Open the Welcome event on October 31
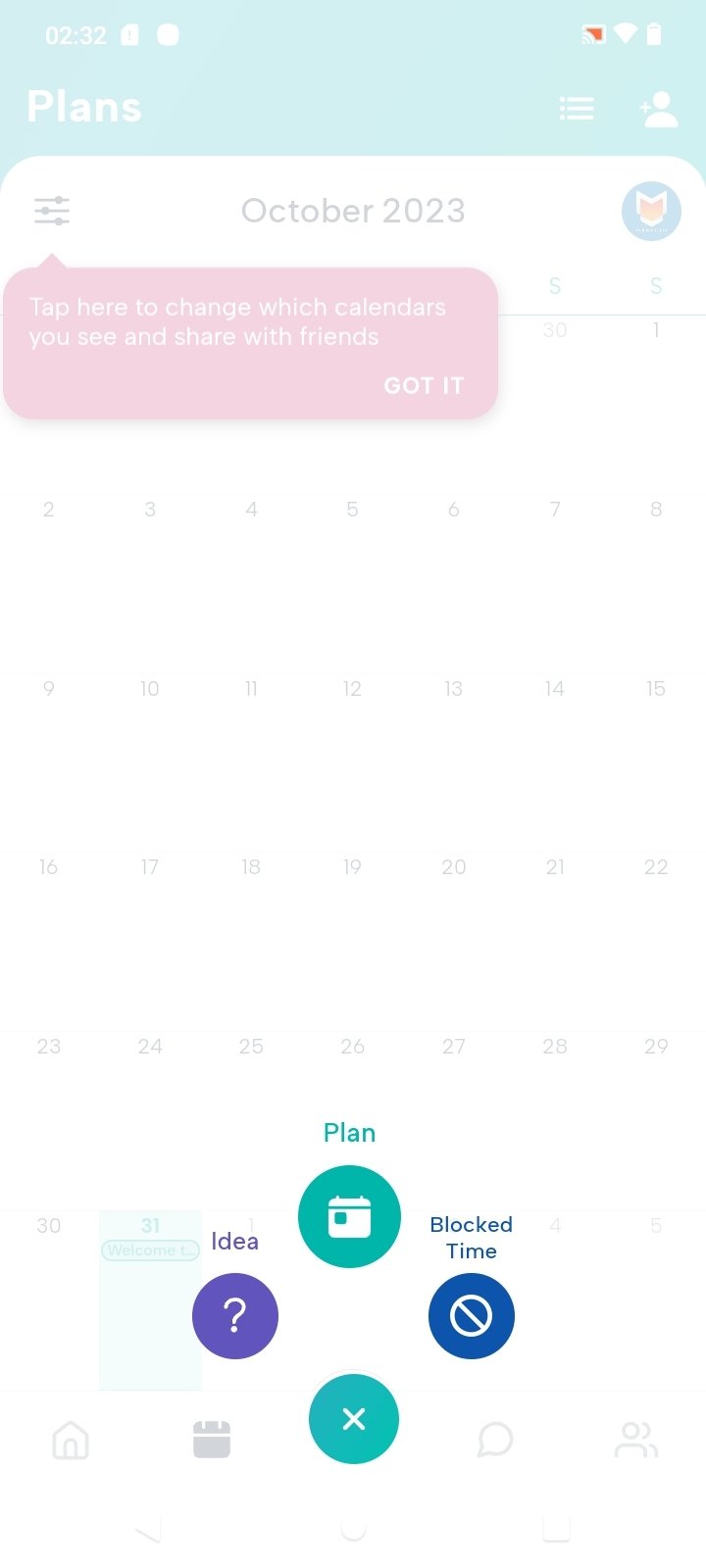706x1568 pixels. pyautogui.click(x=150, y=1250)
